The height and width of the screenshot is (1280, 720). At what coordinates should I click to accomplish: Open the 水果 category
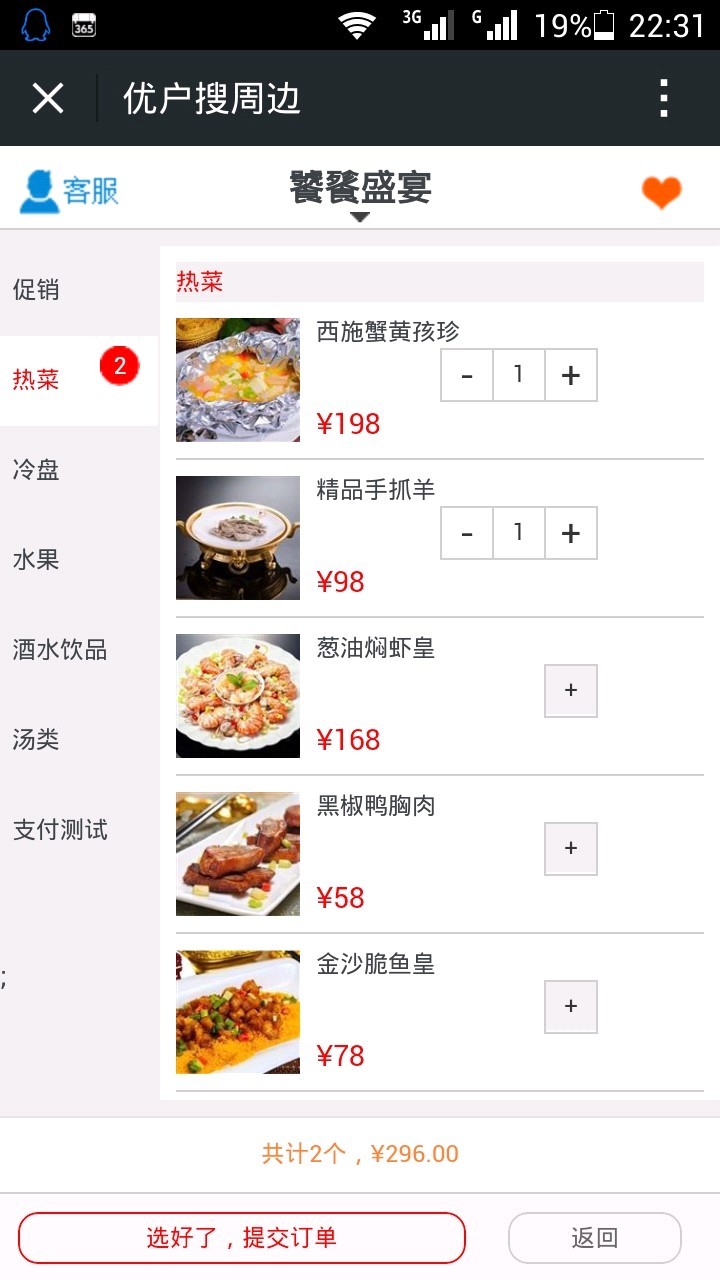[36, 560]
